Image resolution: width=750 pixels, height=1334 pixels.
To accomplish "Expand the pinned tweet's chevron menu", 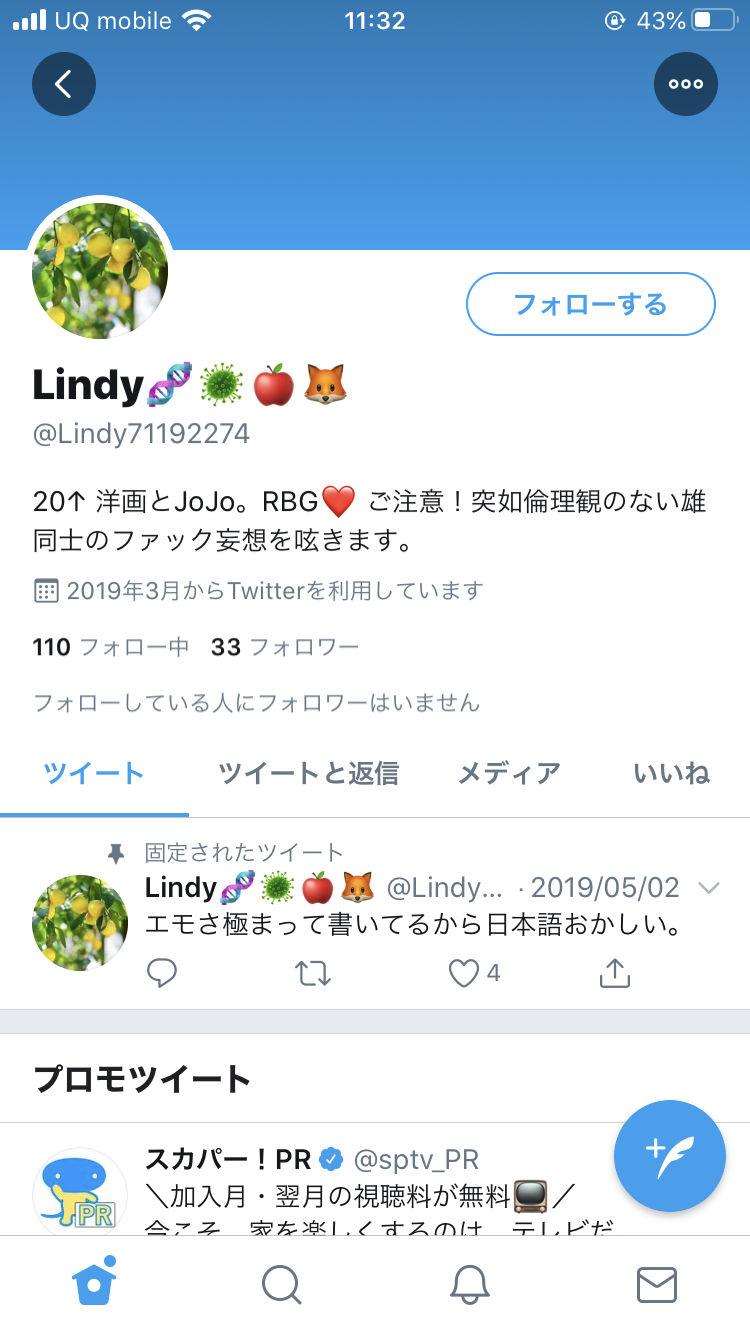I will [709, 888].
